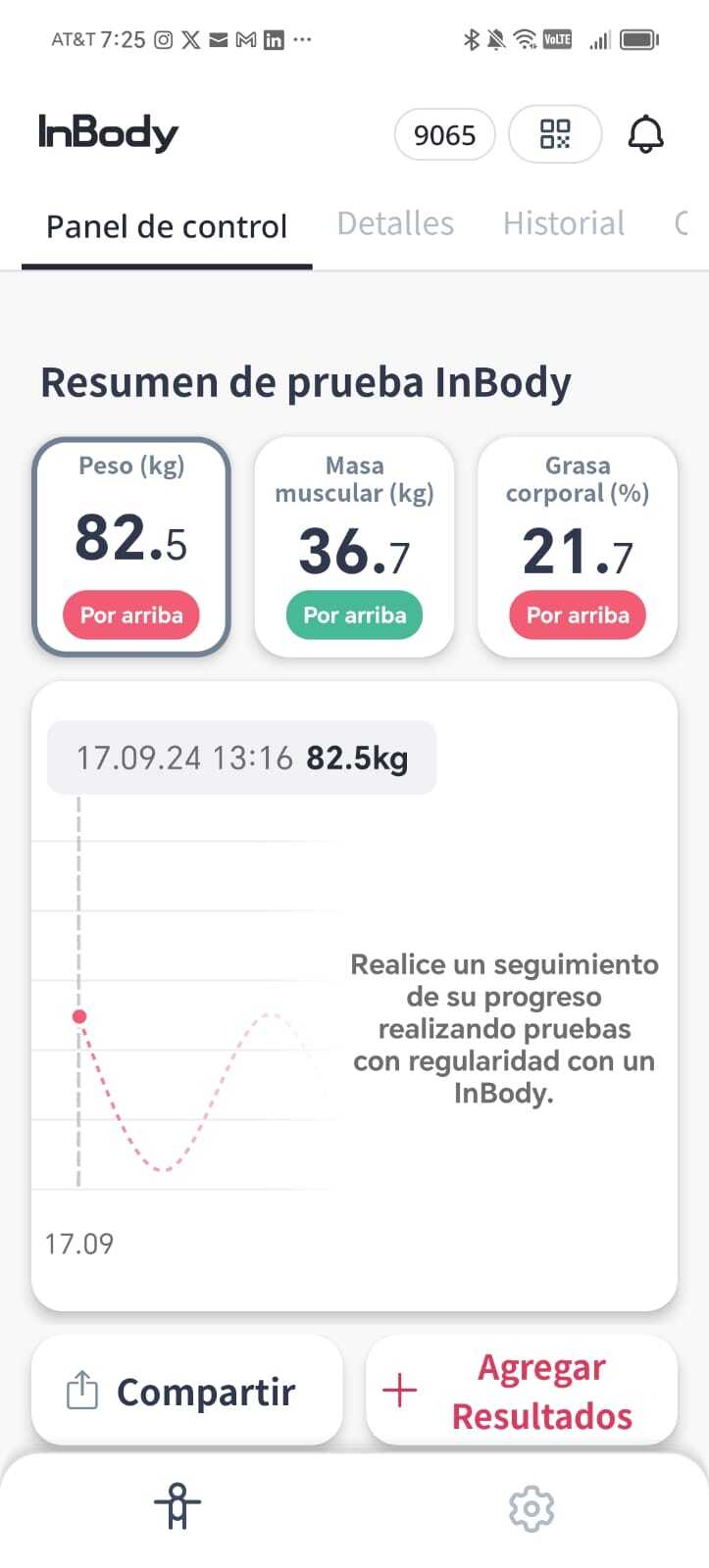Select the Peso (kg) card
This screenshot has height=1568, width=709.
click(x=131, y=546)
